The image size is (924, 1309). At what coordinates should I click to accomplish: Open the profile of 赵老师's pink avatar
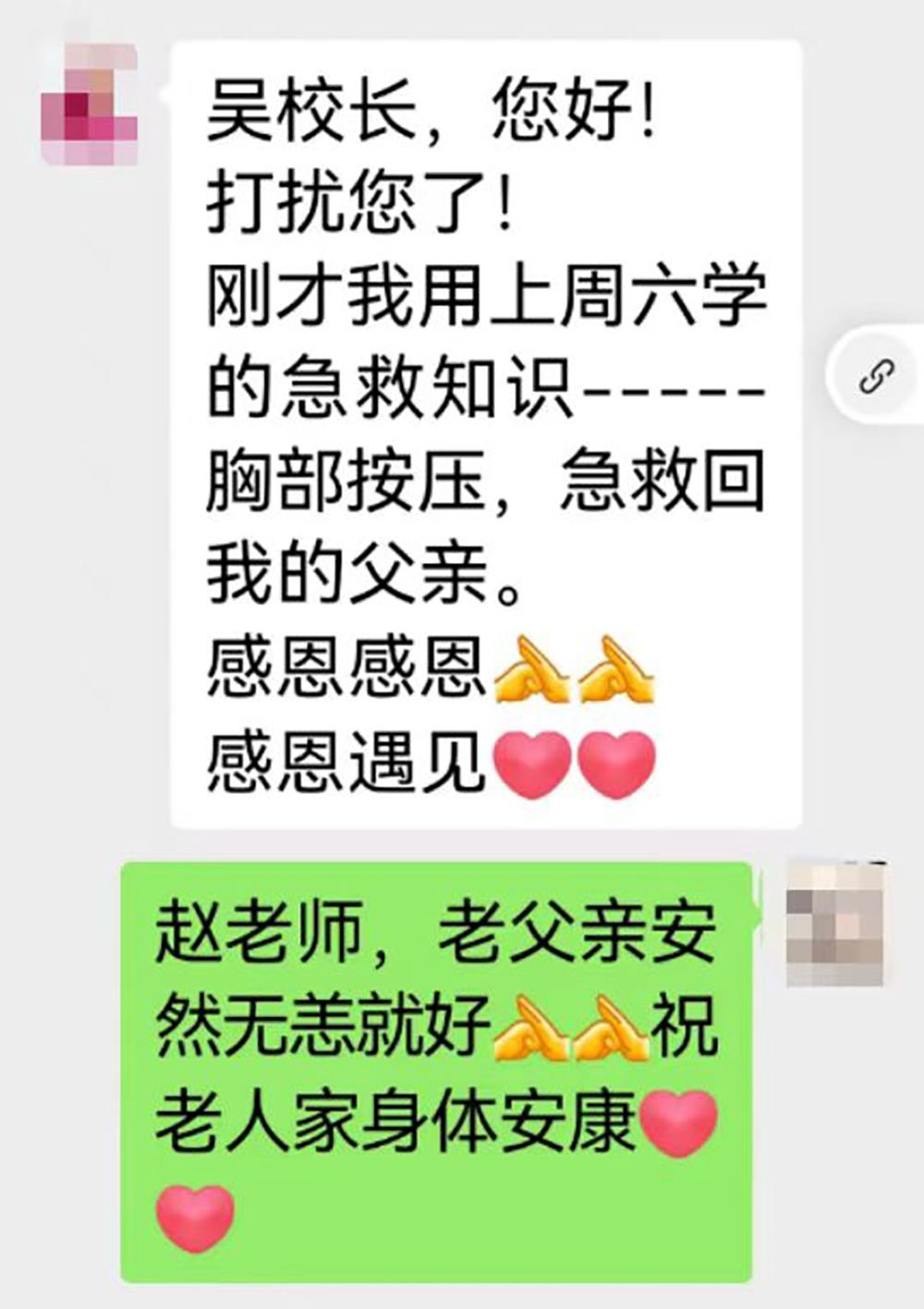pos(91,106)
